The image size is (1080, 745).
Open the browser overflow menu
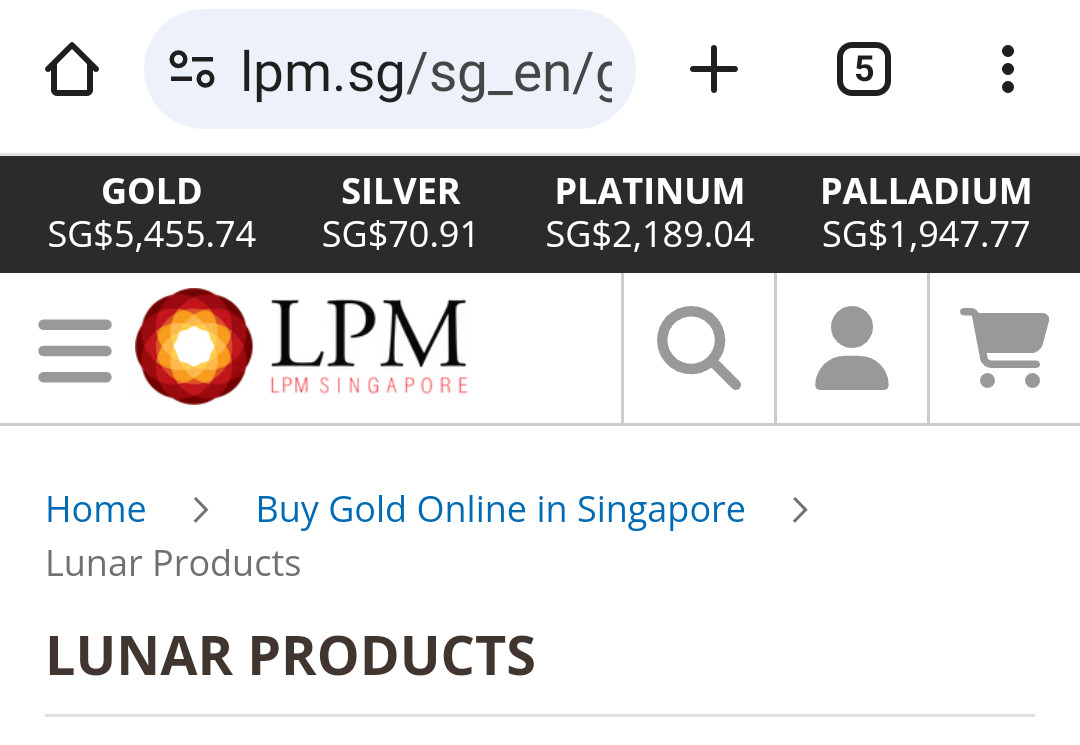(1007, 71)
